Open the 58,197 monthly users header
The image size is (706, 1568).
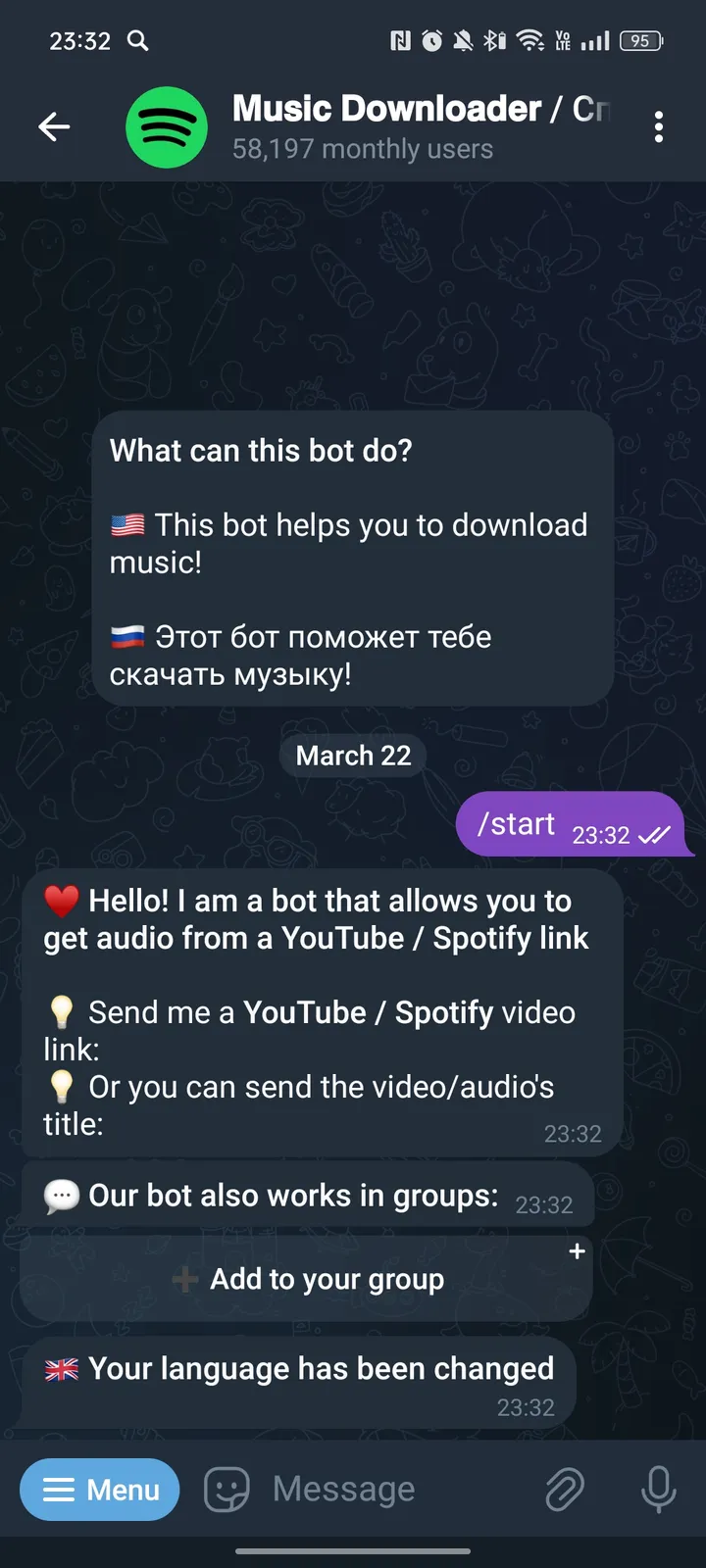click(361, 149)
